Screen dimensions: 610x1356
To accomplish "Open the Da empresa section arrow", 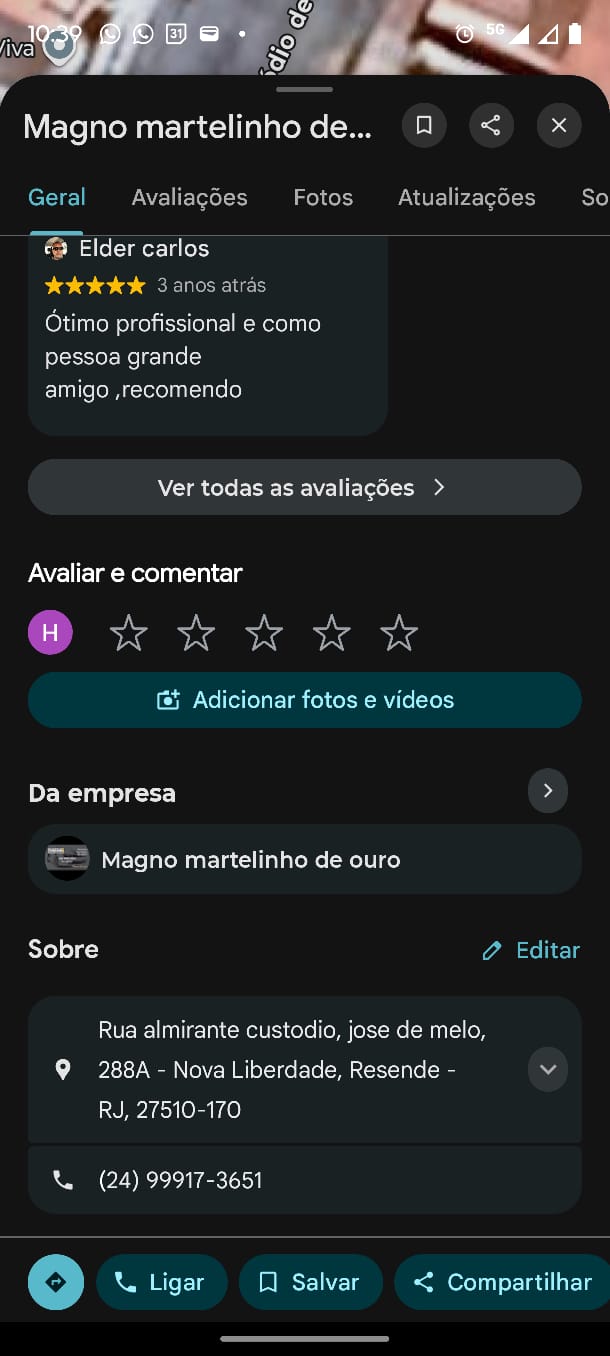I will (547, 791).
